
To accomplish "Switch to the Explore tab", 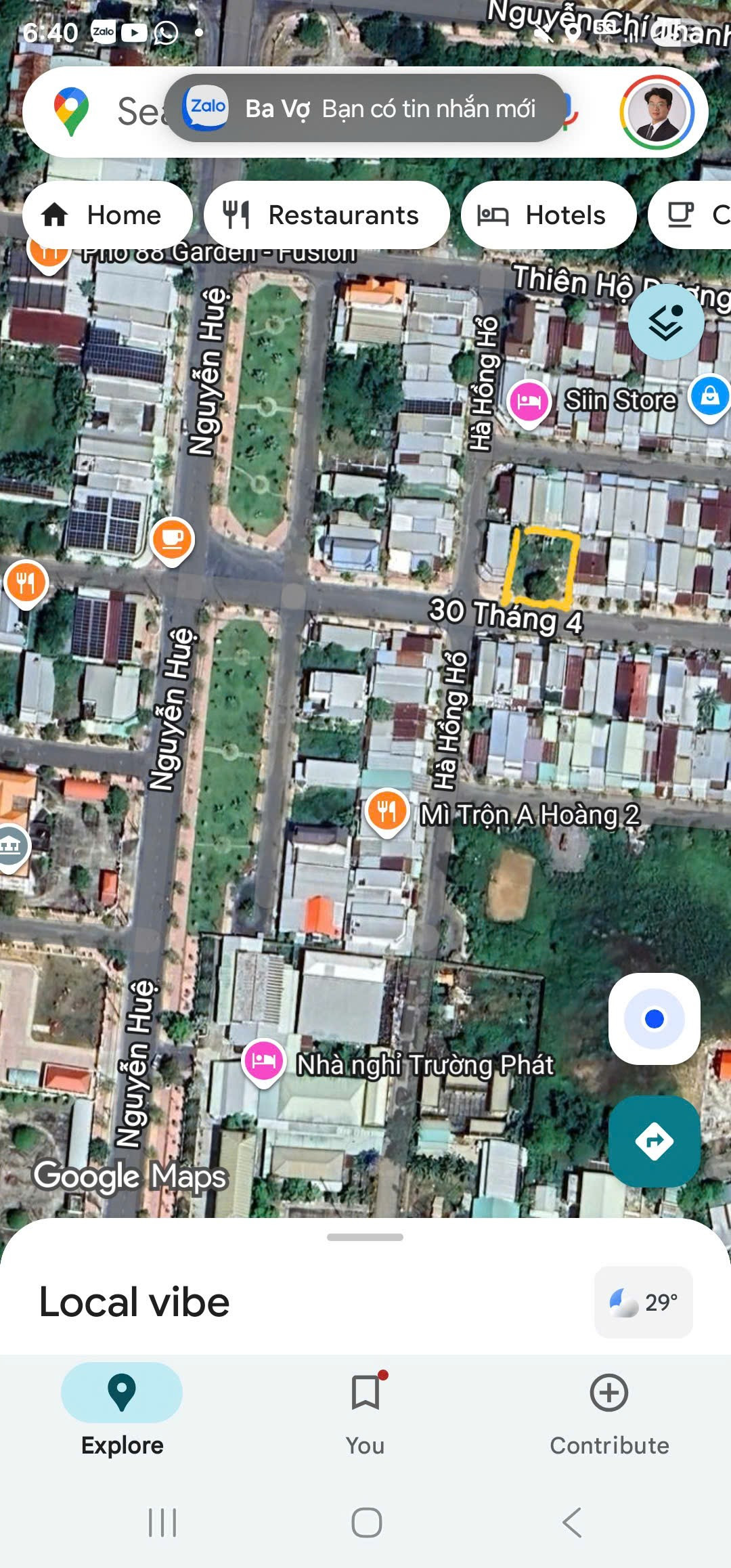I will point(122,1412).
